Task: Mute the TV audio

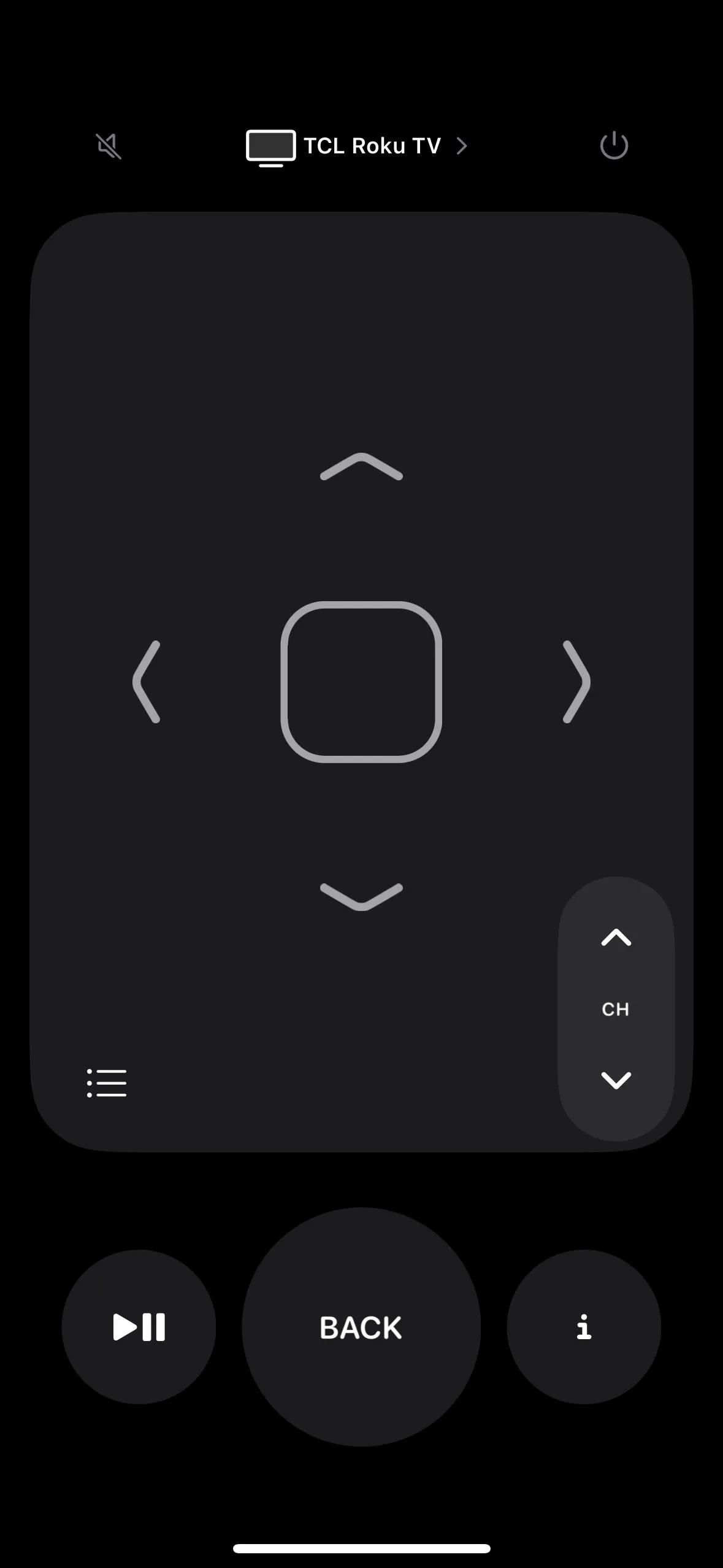Action: click(x=109, y=147)
